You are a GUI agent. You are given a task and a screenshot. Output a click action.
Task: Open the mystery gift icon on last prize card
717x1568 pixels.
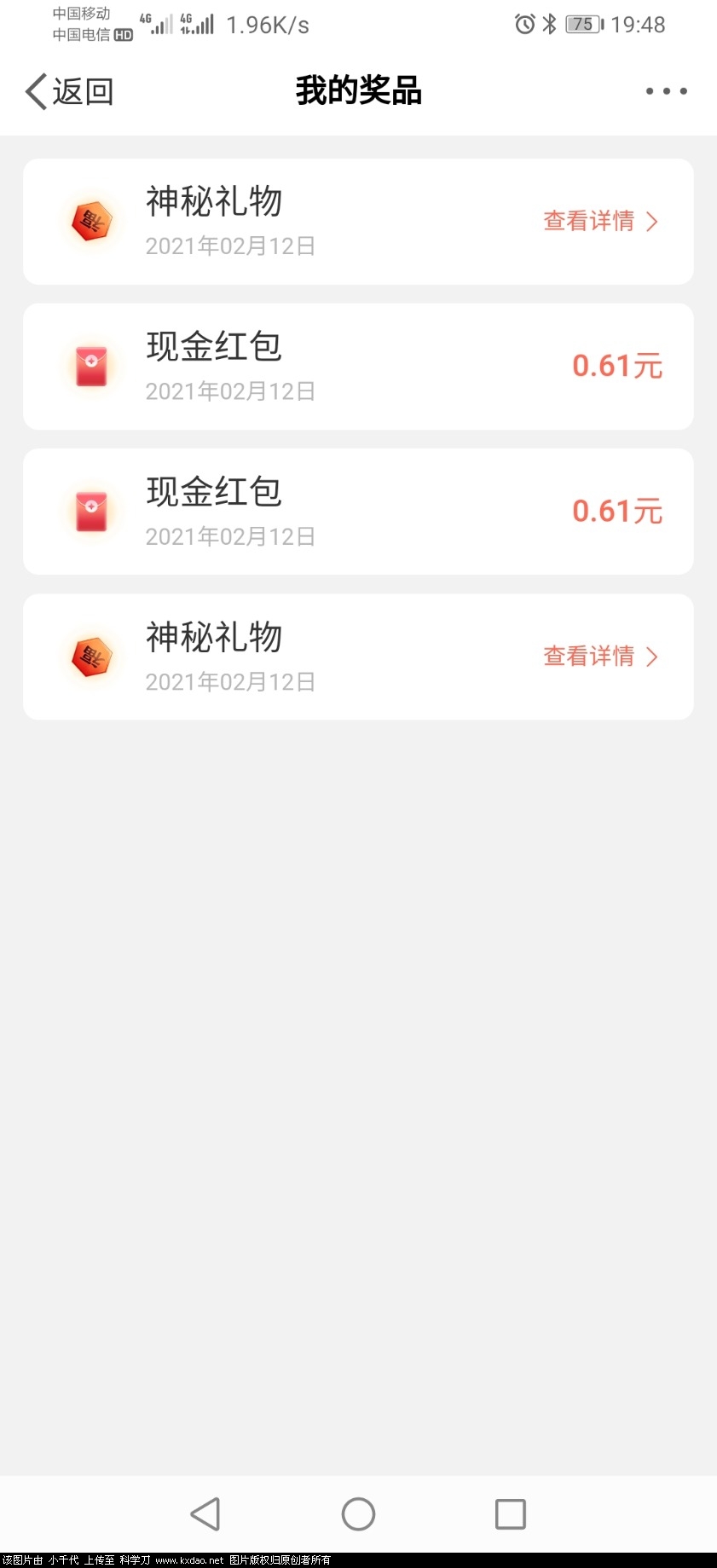(x=90, y=656)
